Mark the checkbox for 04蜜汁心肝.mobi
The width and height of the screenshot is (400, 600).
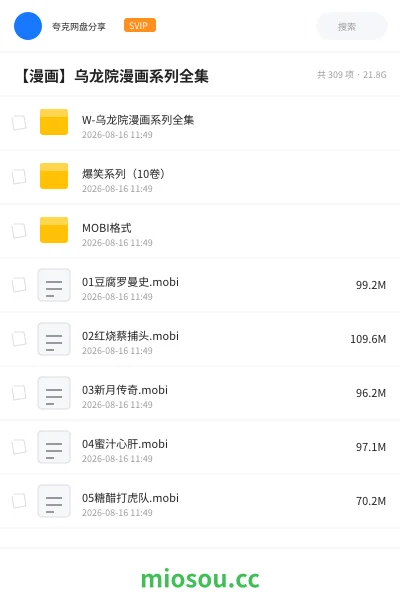19,447
